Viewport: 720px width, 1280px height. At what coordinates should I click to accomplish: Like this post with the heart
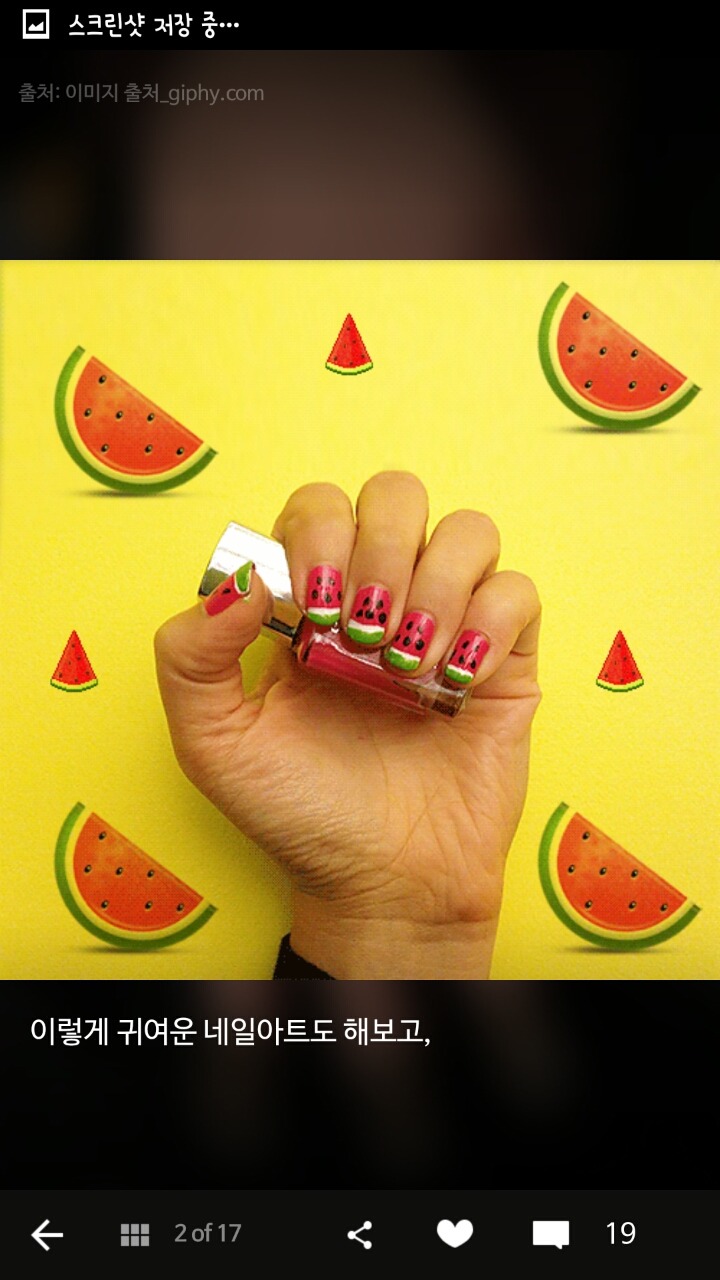455,1234
